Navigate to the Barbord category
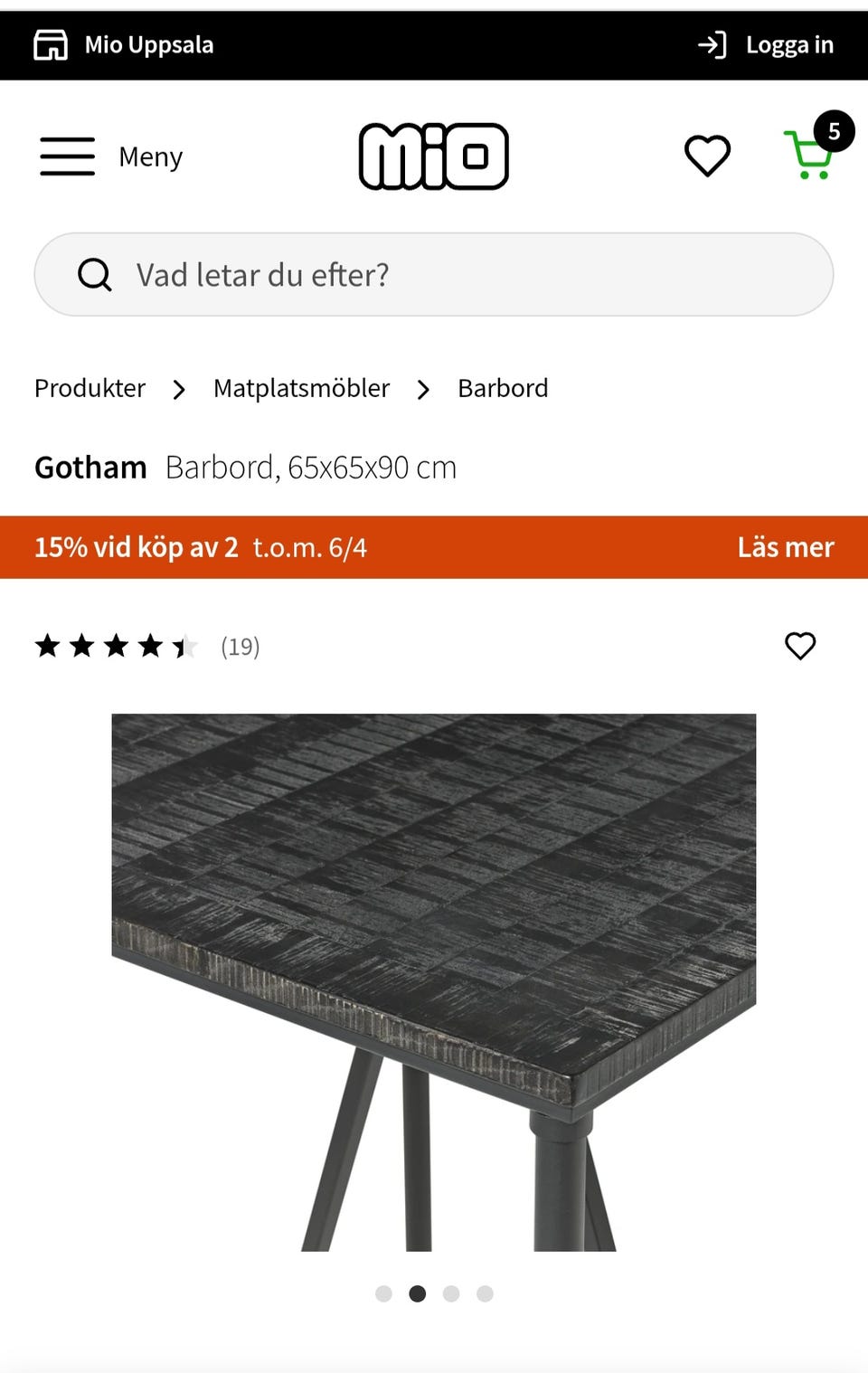 [503, 388]
